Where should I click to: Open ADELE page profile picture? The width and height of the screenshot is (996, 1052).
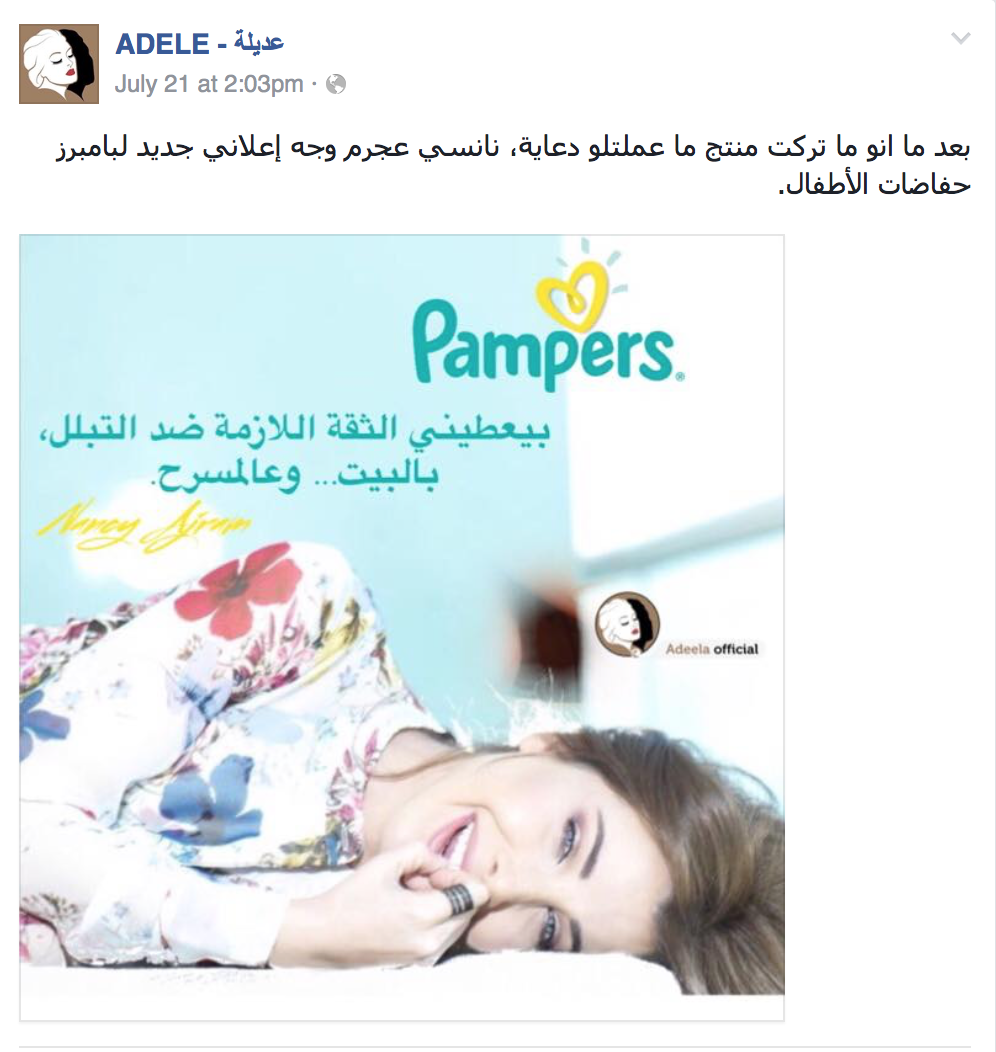59,64
